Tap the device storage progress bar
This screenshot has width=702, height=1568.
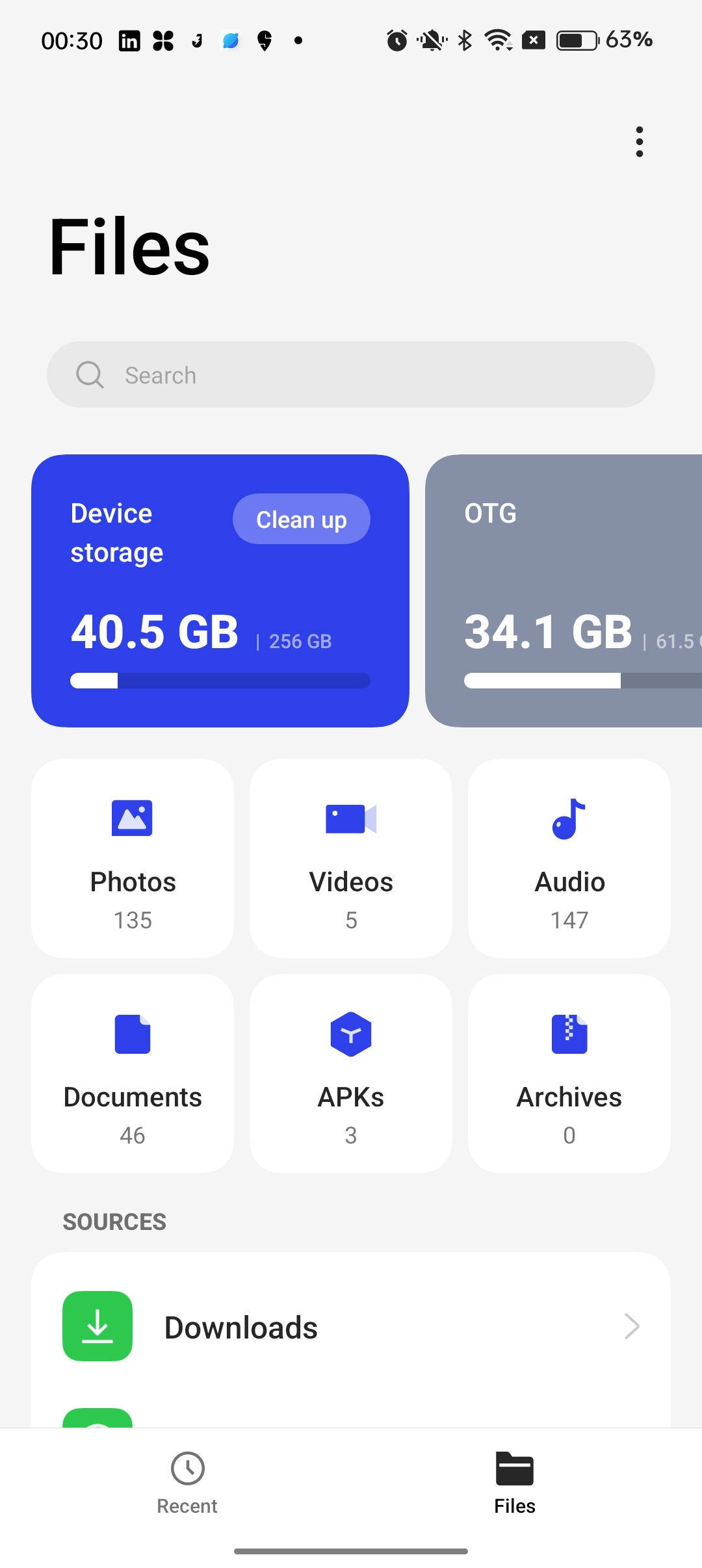tap(220, 680)
